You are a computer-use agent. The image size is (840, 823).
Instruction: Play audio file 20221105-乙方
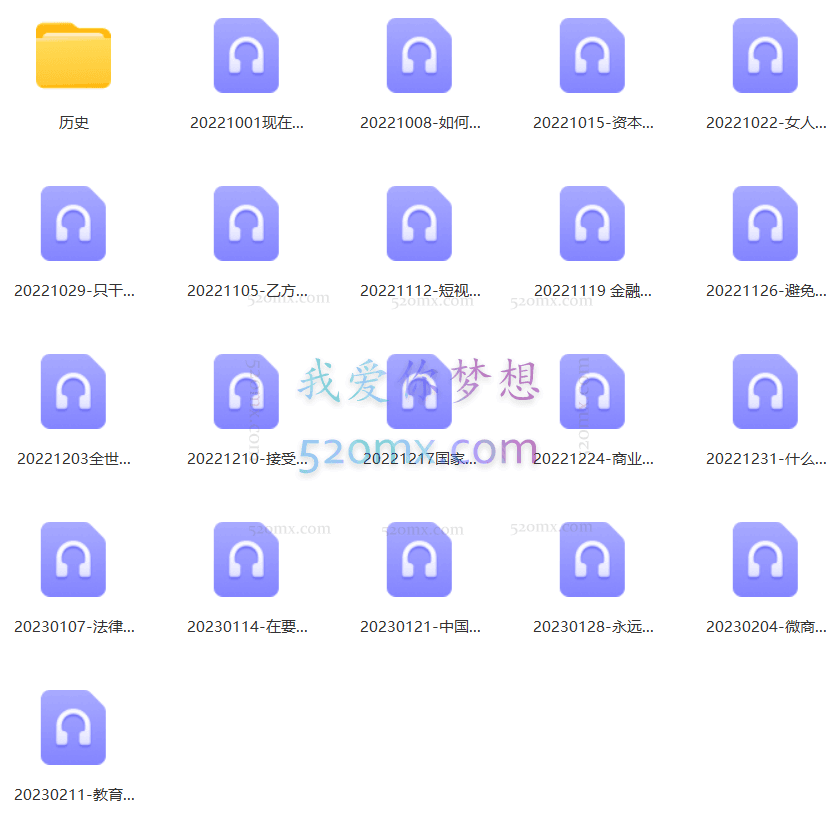(246, 224)
